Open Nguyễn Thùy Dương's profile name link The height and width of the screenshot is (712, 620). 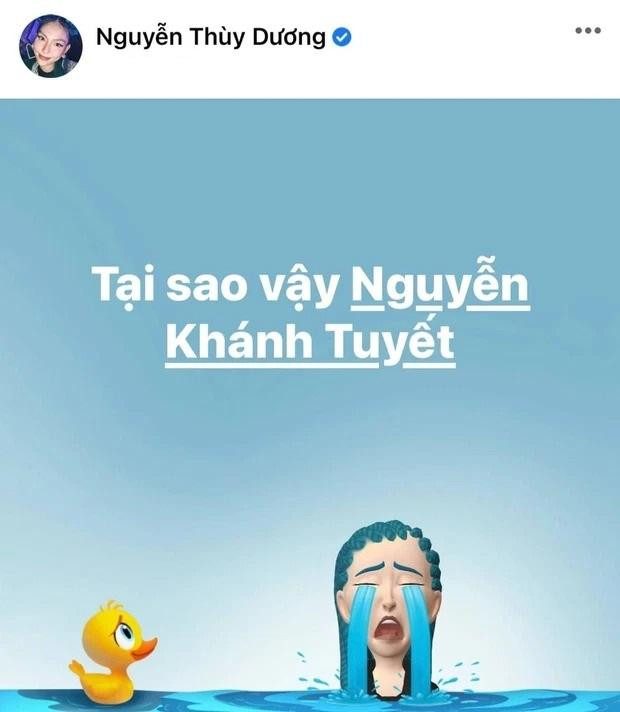coord(211,38)
